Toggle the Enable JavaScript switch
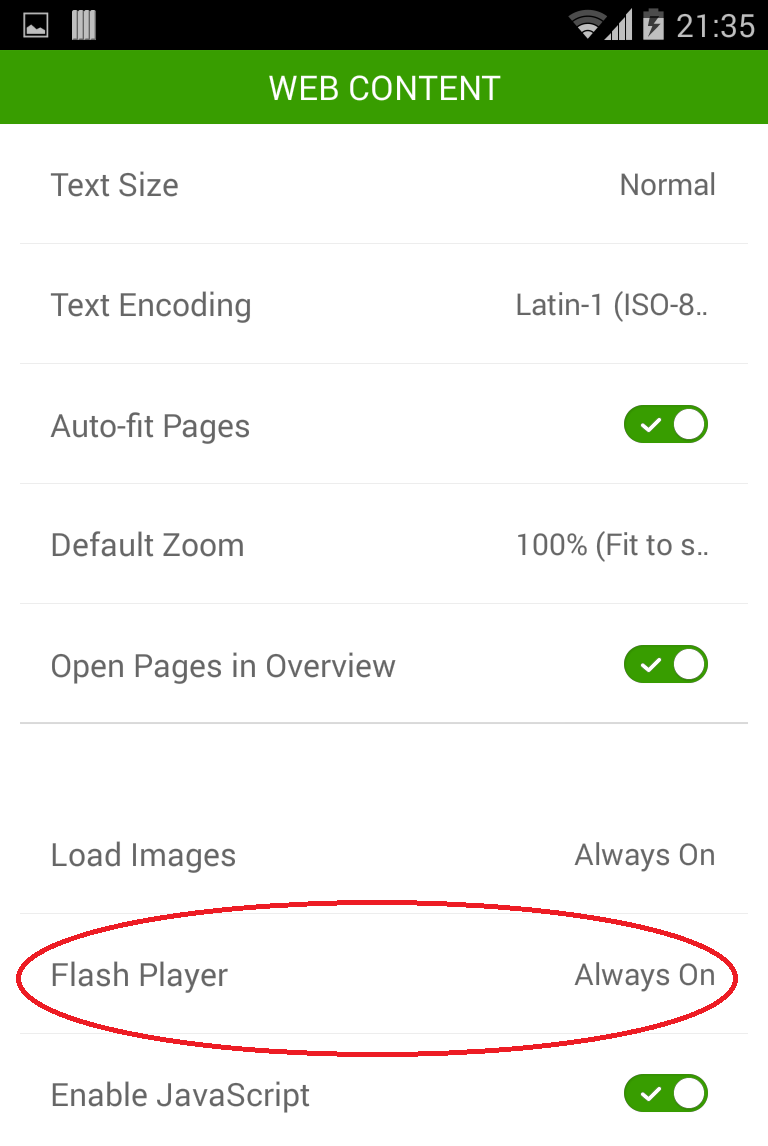 [x=665, y=1094]
